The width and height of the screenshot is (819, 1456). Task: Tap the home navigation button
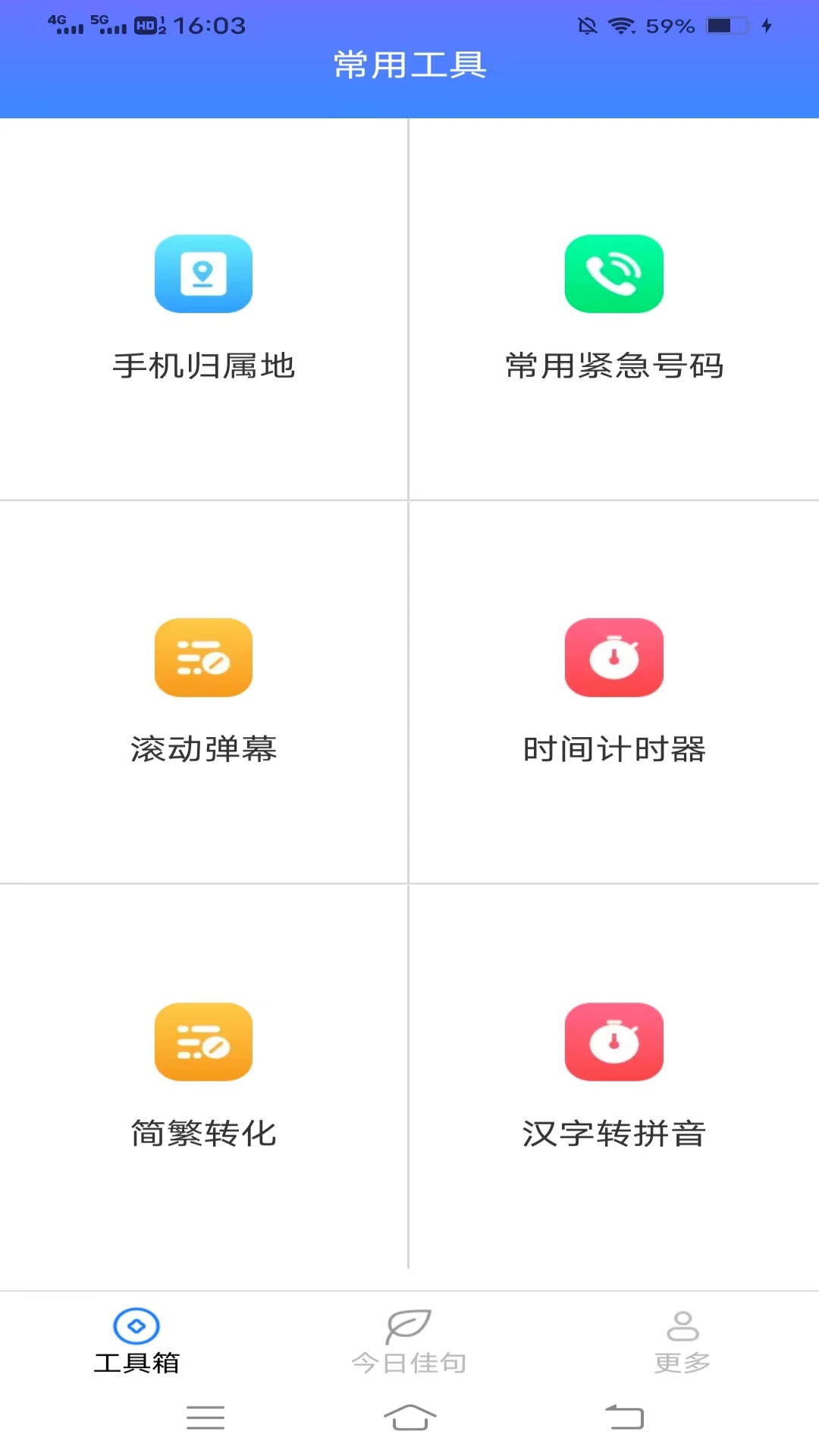409,1417
